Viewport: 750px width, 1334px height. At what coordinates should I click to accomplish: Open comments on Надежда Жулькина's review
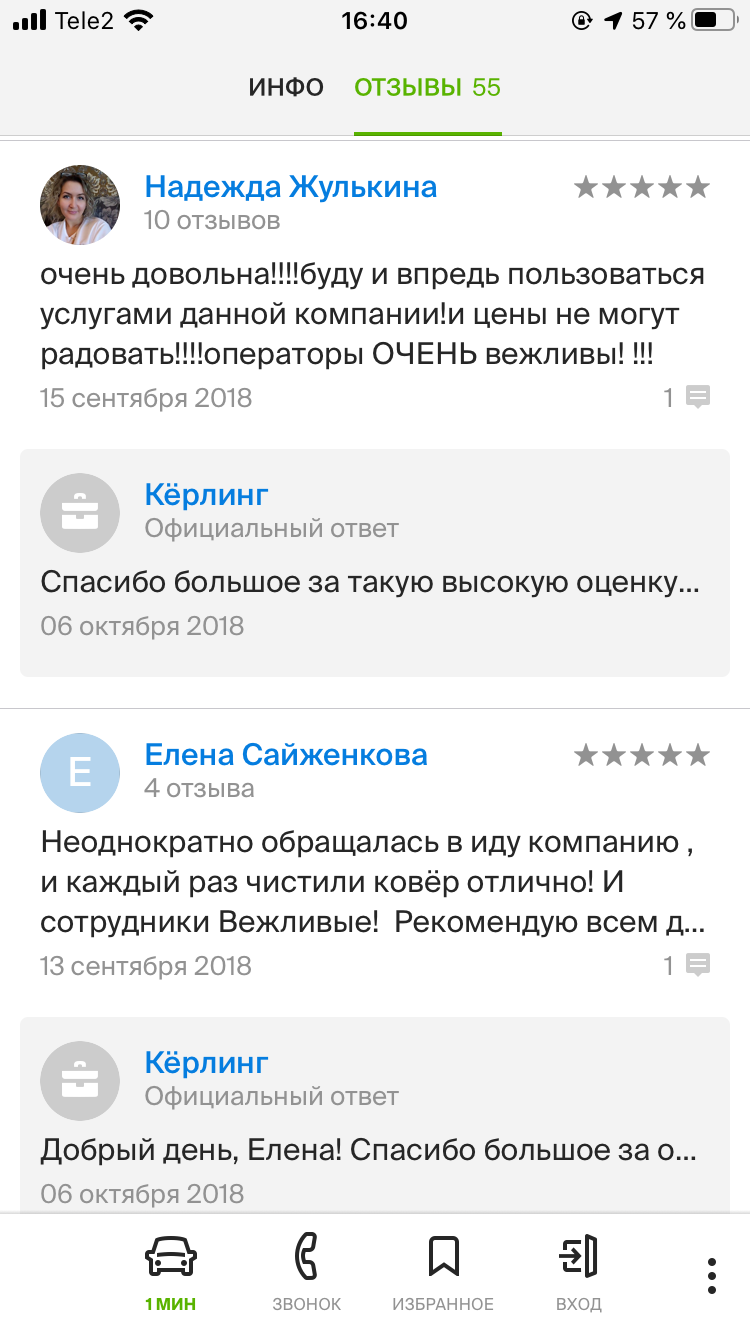pyautogui.click(x=688, y=398)
